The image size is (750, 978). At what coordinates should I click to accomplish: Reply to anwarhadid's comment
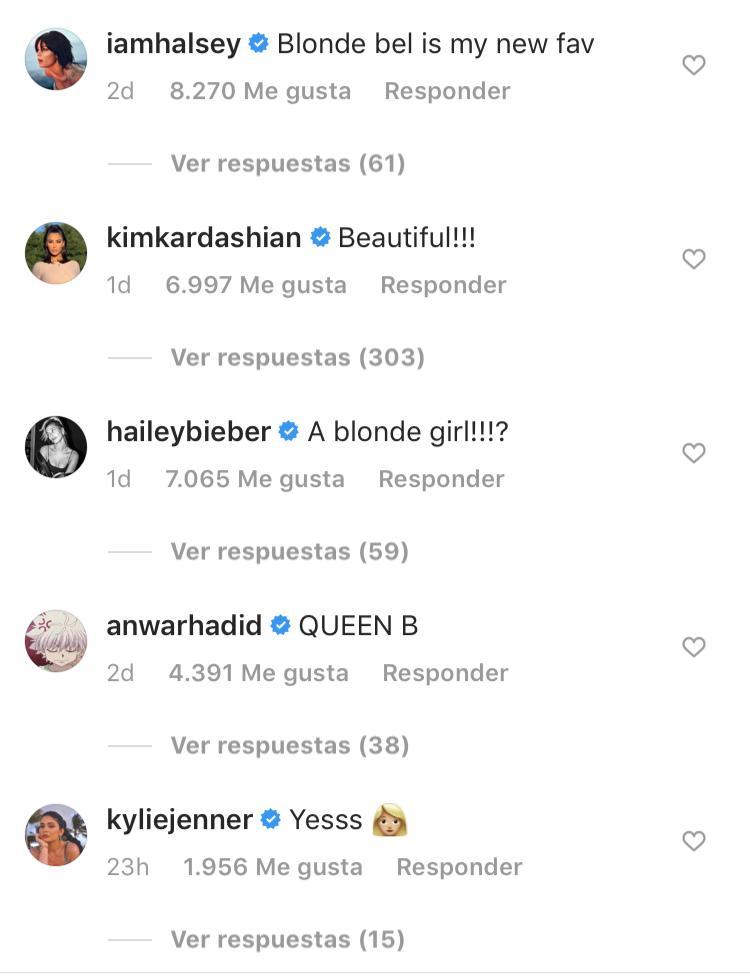coord(445,673)
